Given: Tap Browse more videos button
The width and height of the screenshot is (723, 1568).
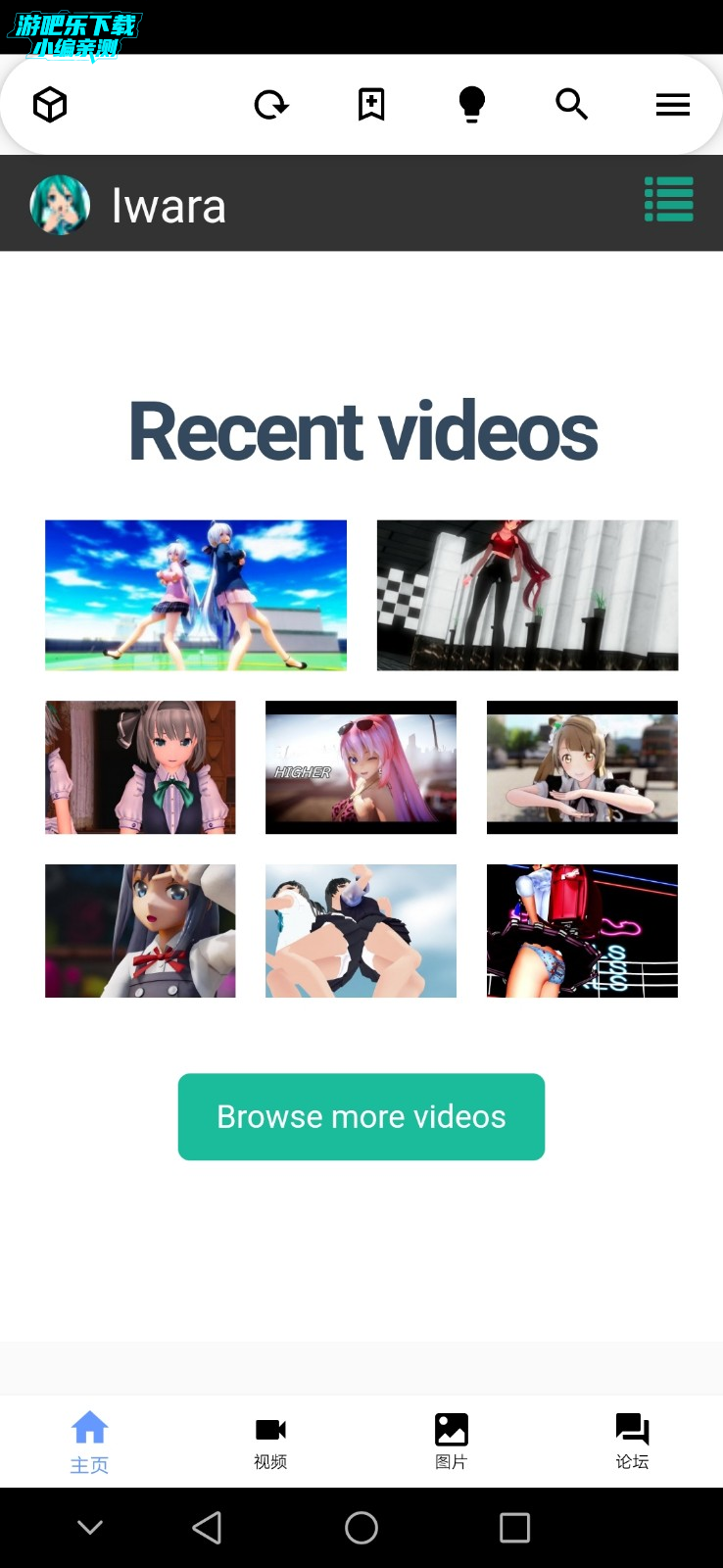Looking at the screenshot, I should 361,1116.
